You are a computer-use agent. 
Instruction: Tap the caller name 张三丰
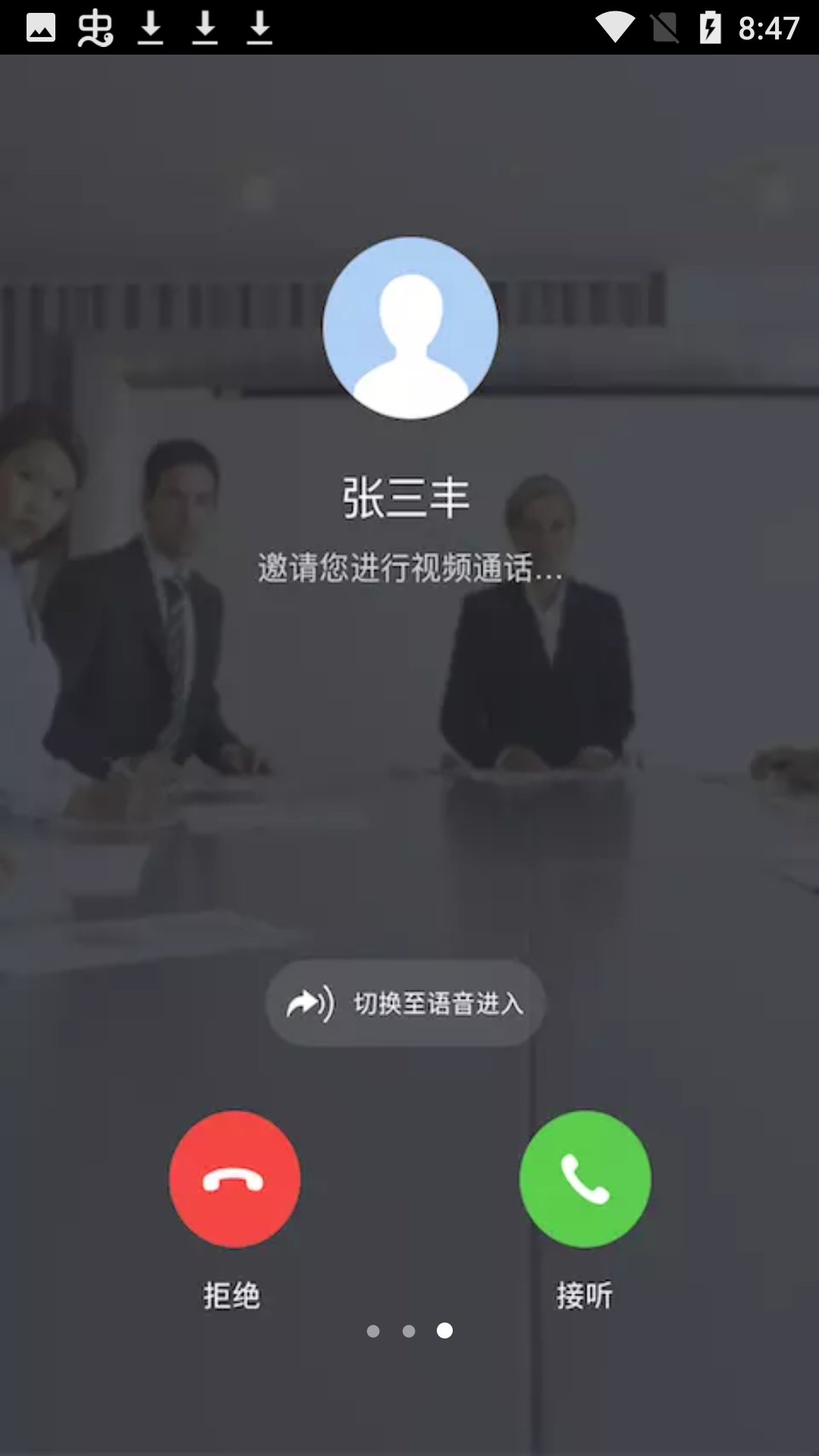pyautogui.click(x=408, y=496)
